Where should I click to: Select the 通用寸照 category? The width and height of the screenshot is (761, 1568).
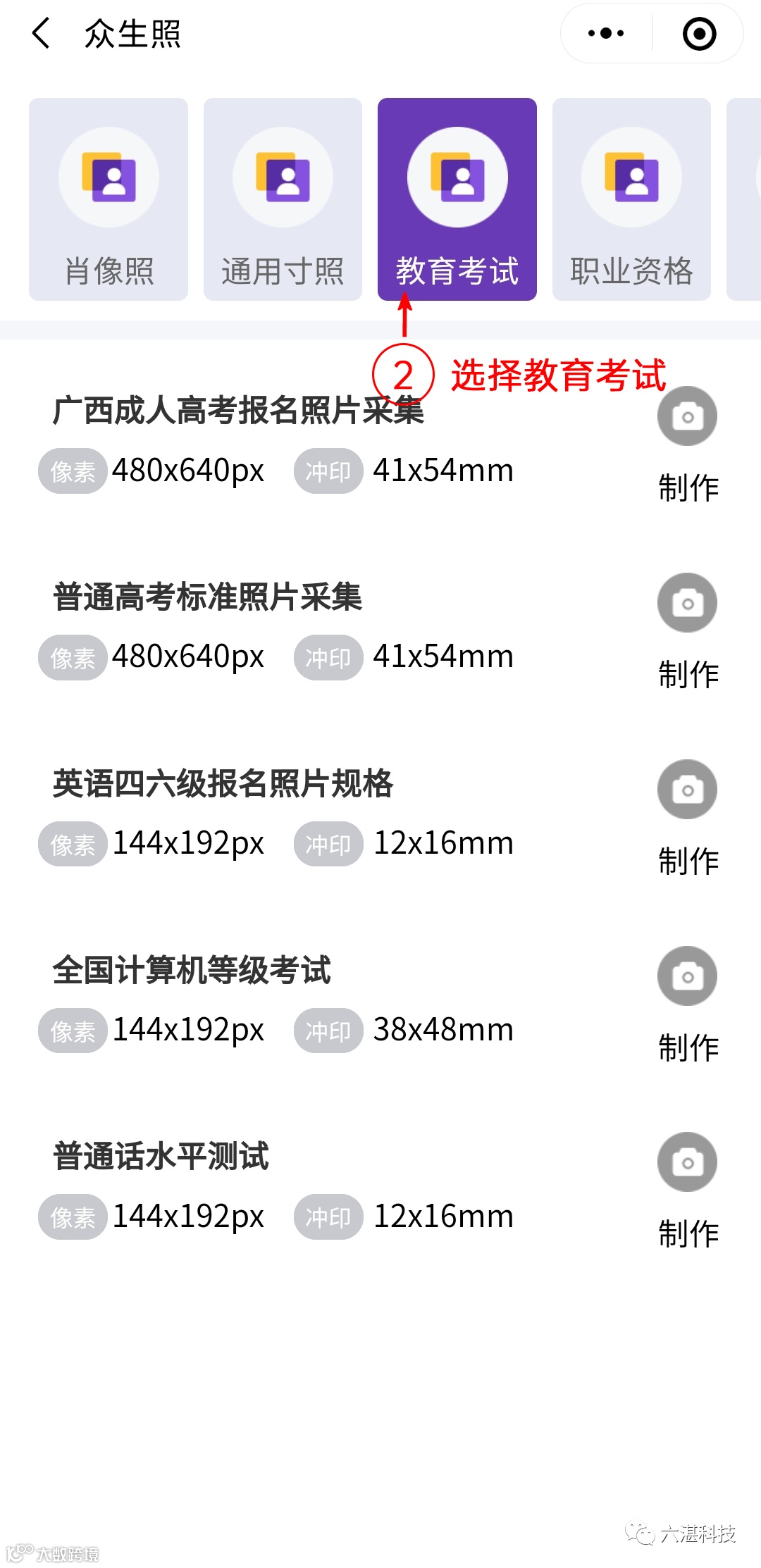[x=283, y=199]
